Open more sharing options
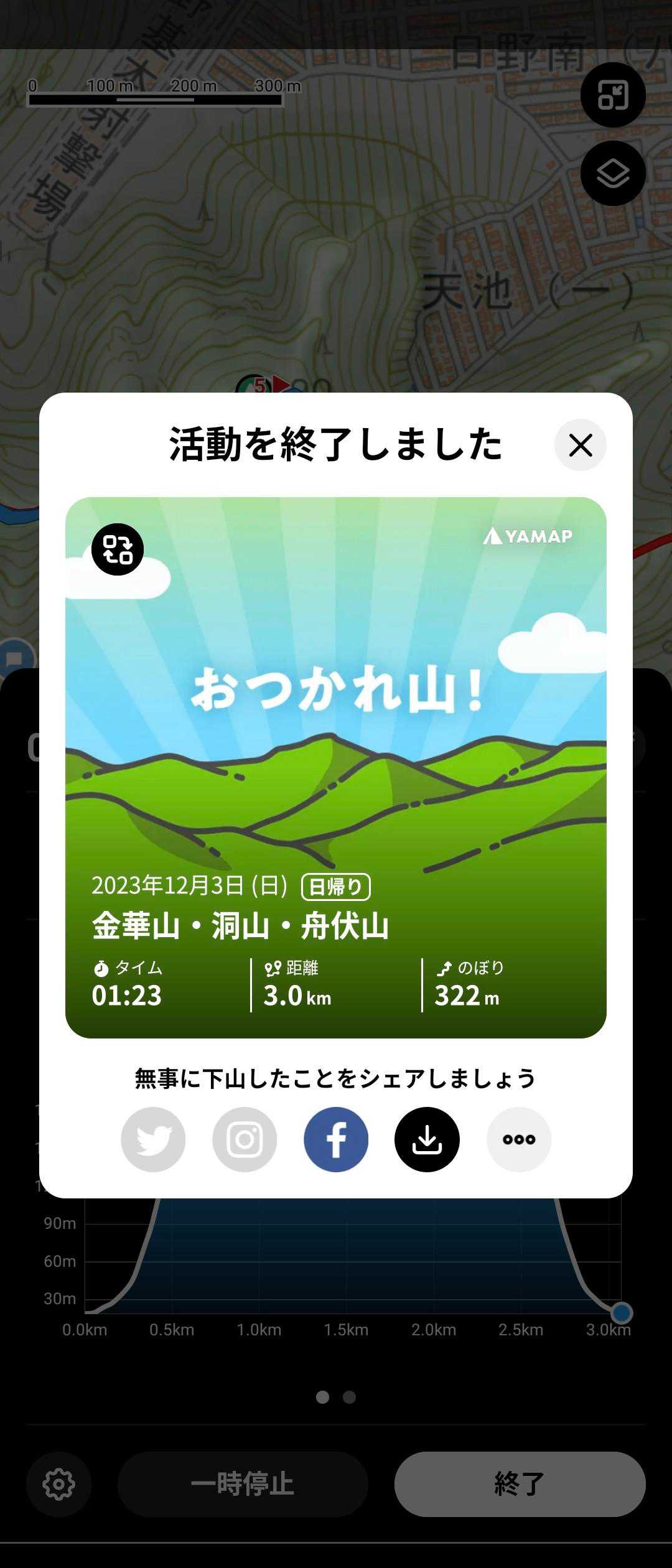The image size is (672, 1568). 519,1139
